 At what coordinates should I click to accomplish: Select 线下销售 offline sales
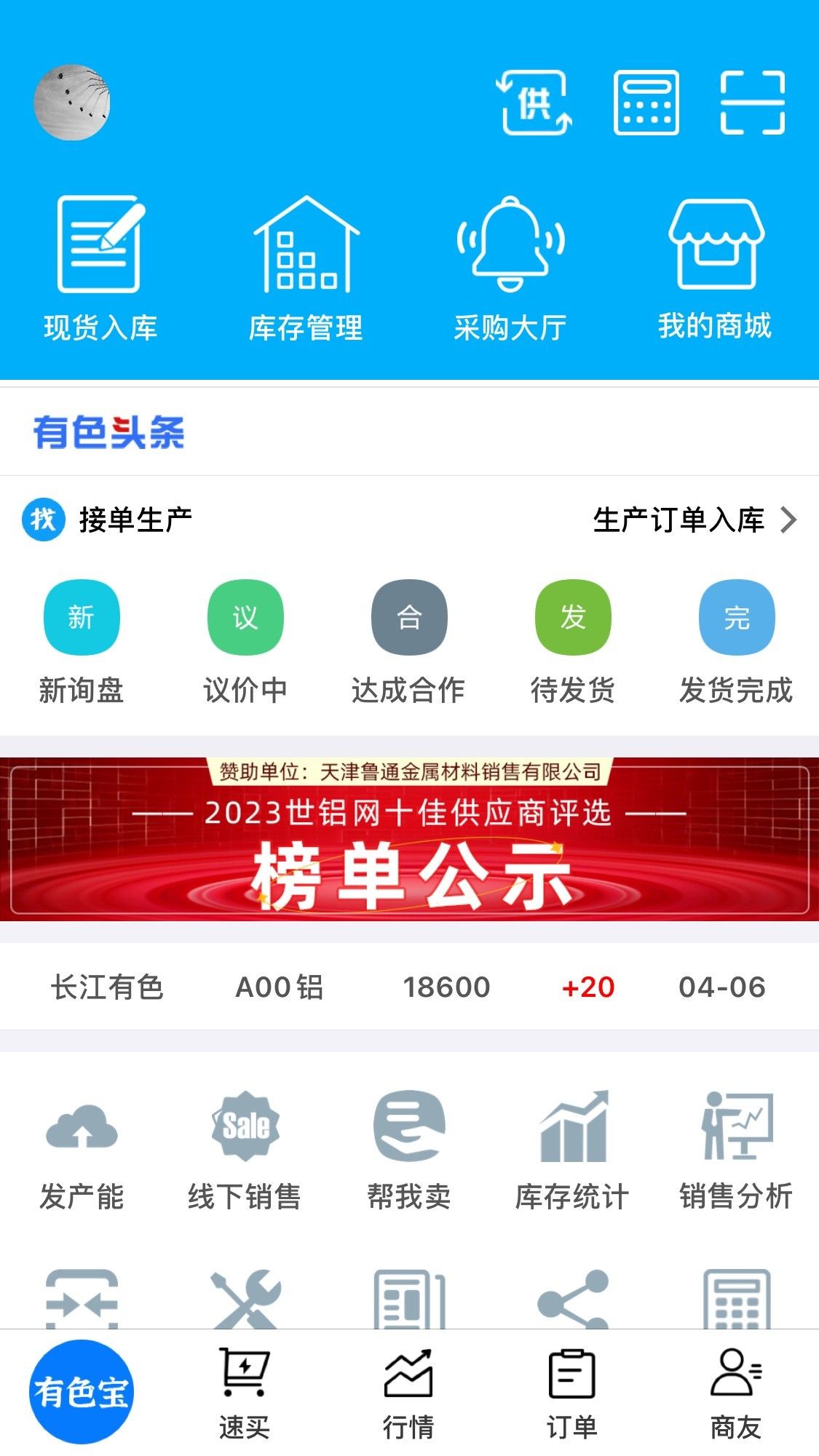pyautogui.click(x=245, y=1151)
